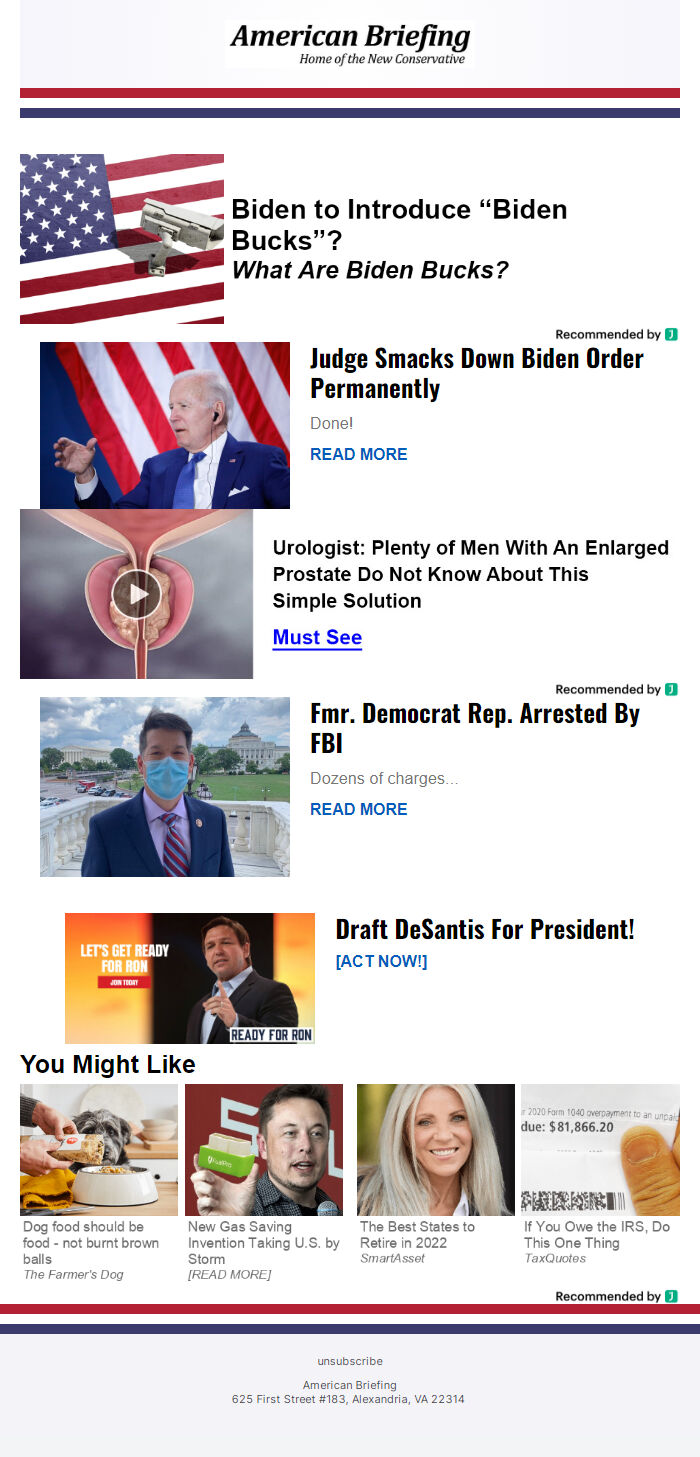Open the Ready for Ron banner image
Screen dimensions: 700x1457
pyautogui.click(x=189, y=978)
